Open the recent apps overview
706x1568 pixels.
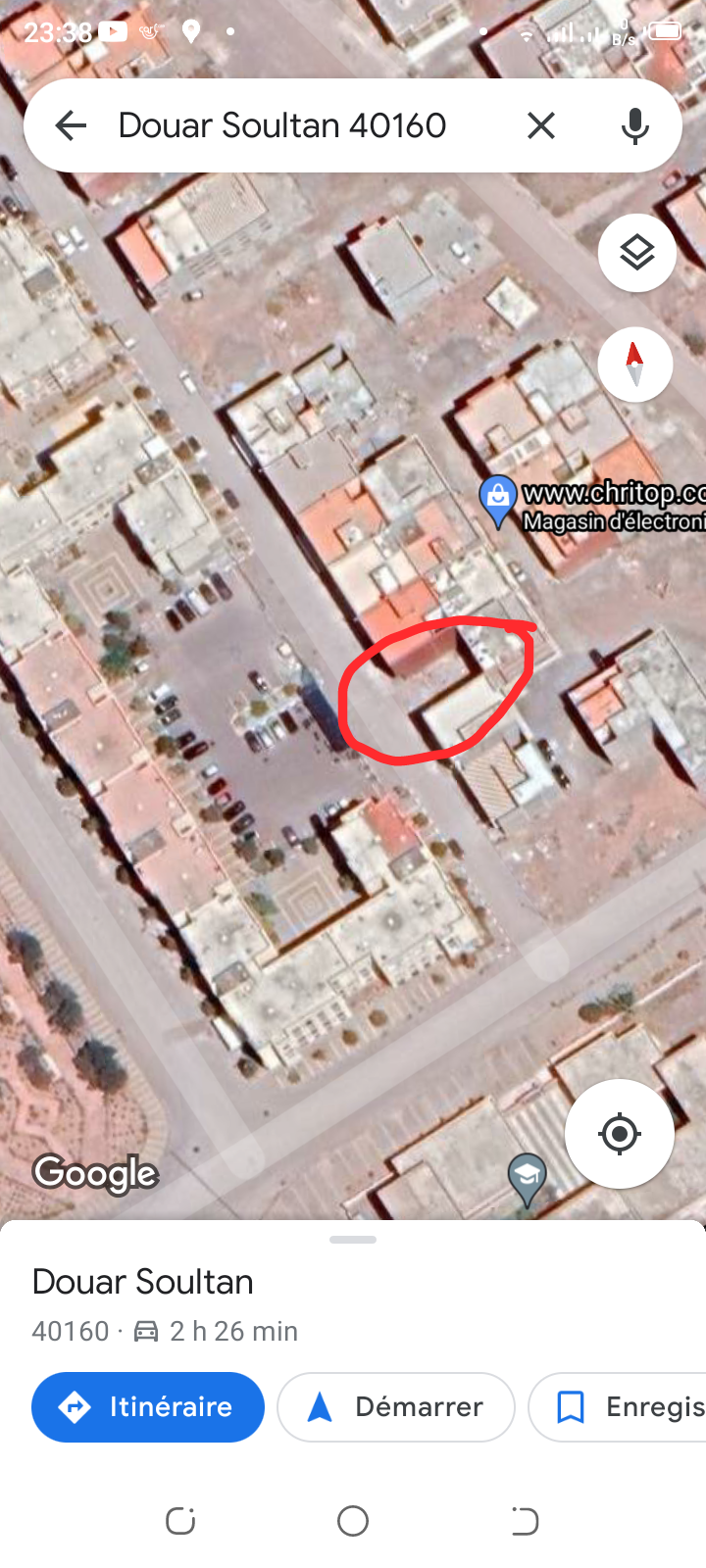180,1521
